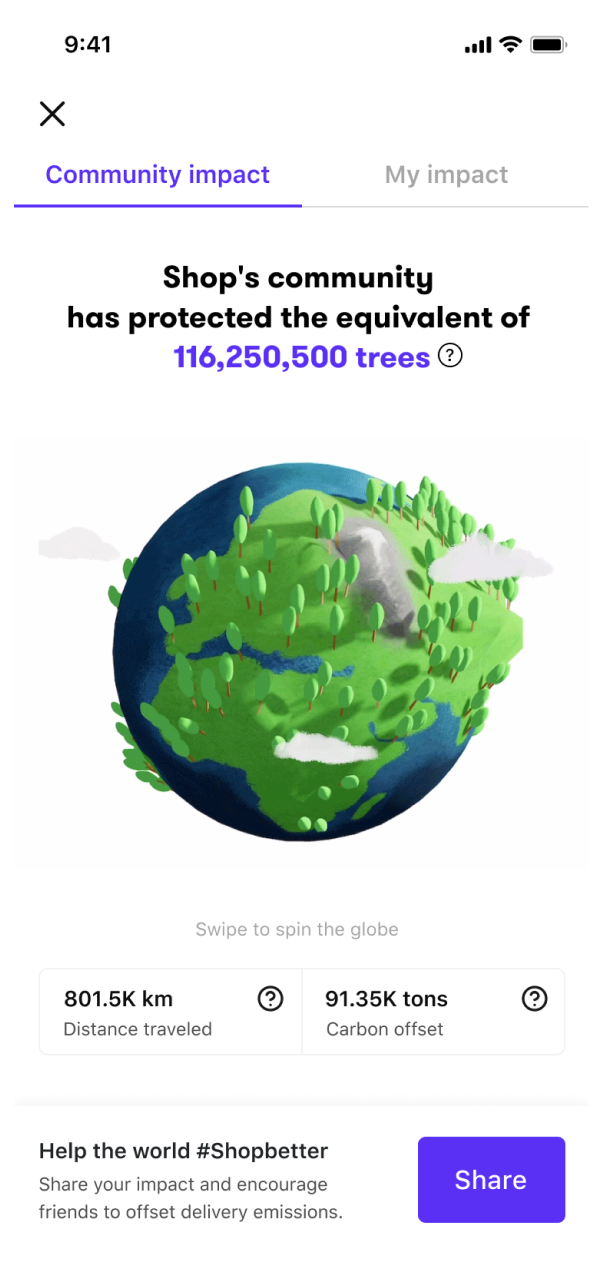Open info for Distance traveled
Image resolution: width=602 pixels, height=1268 pixels.
pos(270,998)
